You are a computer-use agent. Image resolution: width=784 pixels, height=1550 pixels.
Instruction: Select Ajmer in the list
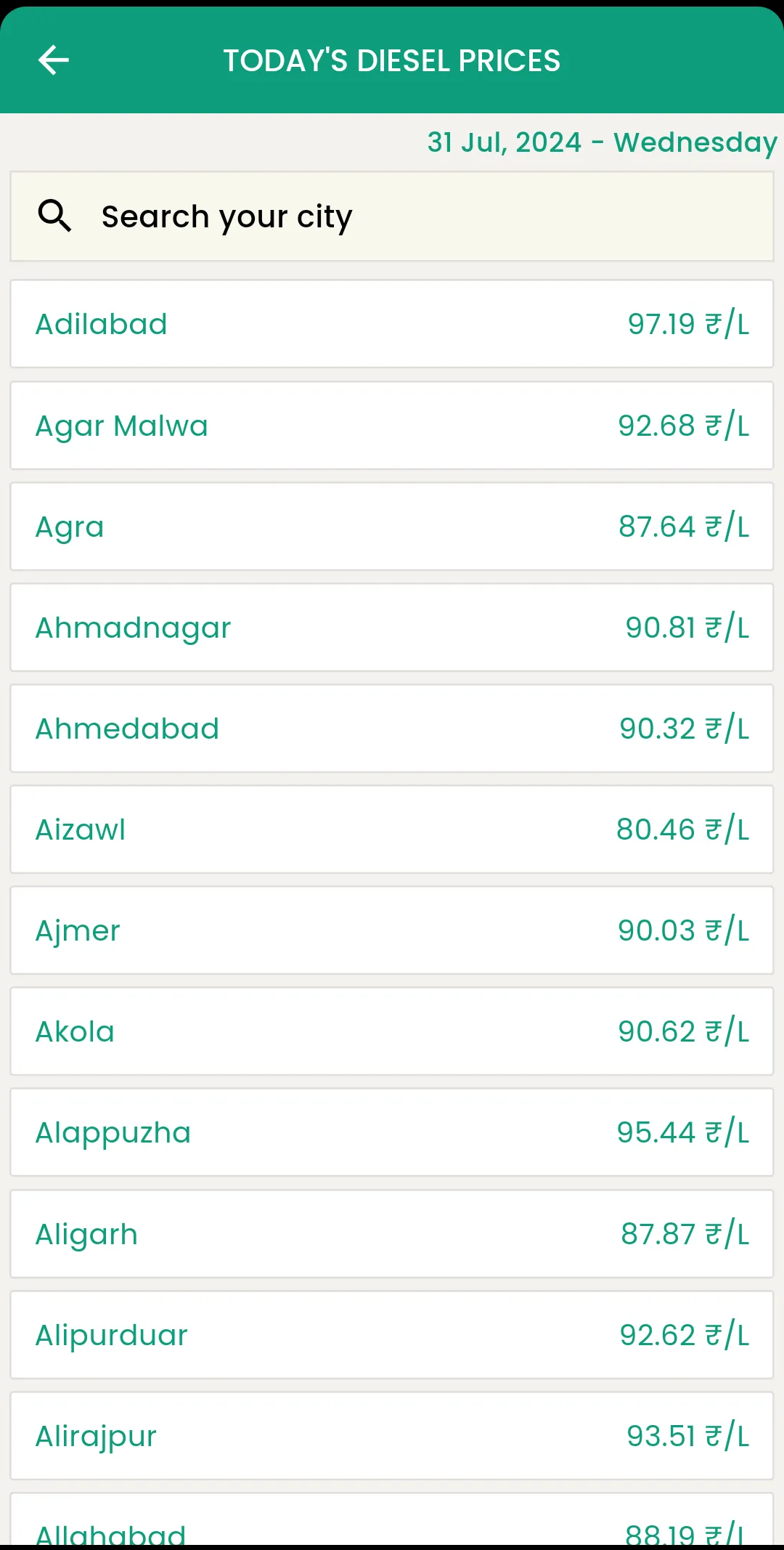coord(392,930)
